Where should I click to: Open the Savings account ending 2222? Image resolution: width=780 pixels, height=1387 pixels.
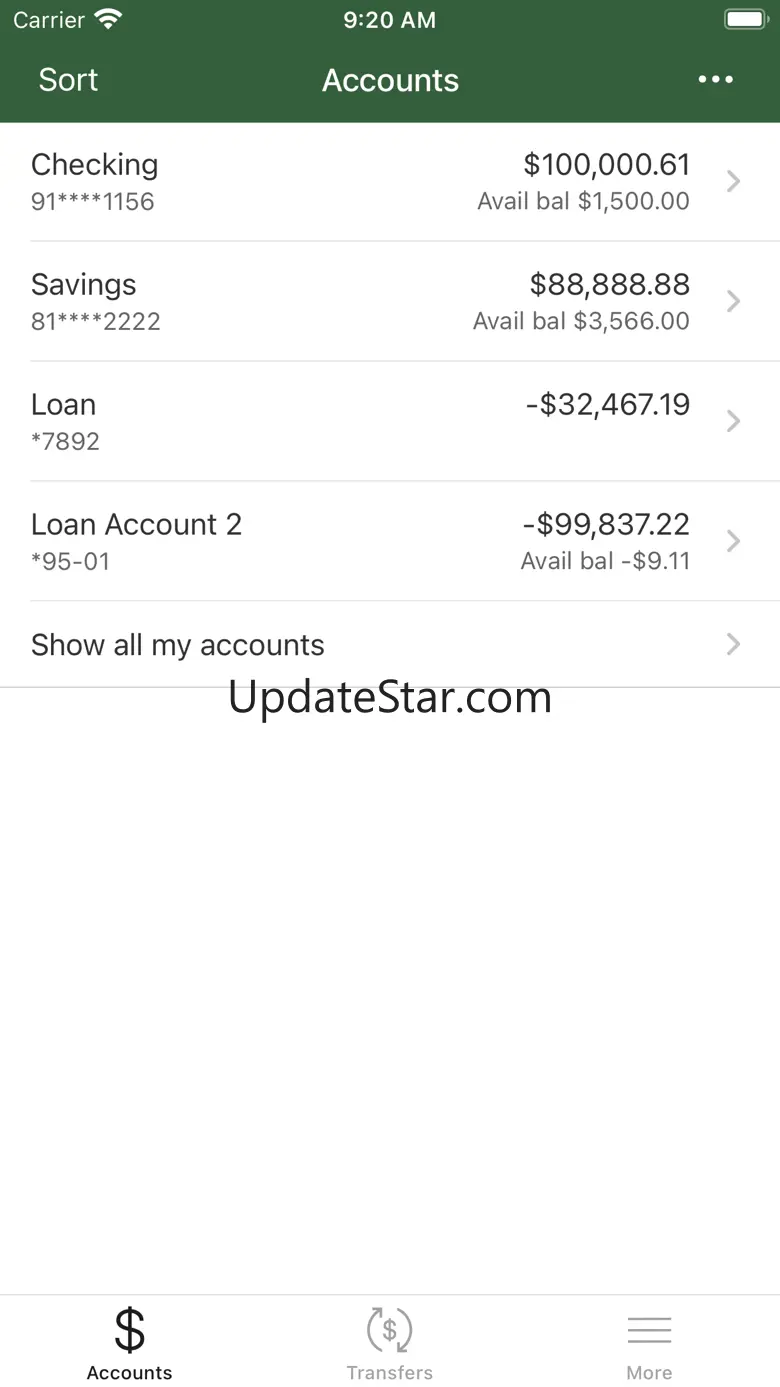[x=390, y=301]
